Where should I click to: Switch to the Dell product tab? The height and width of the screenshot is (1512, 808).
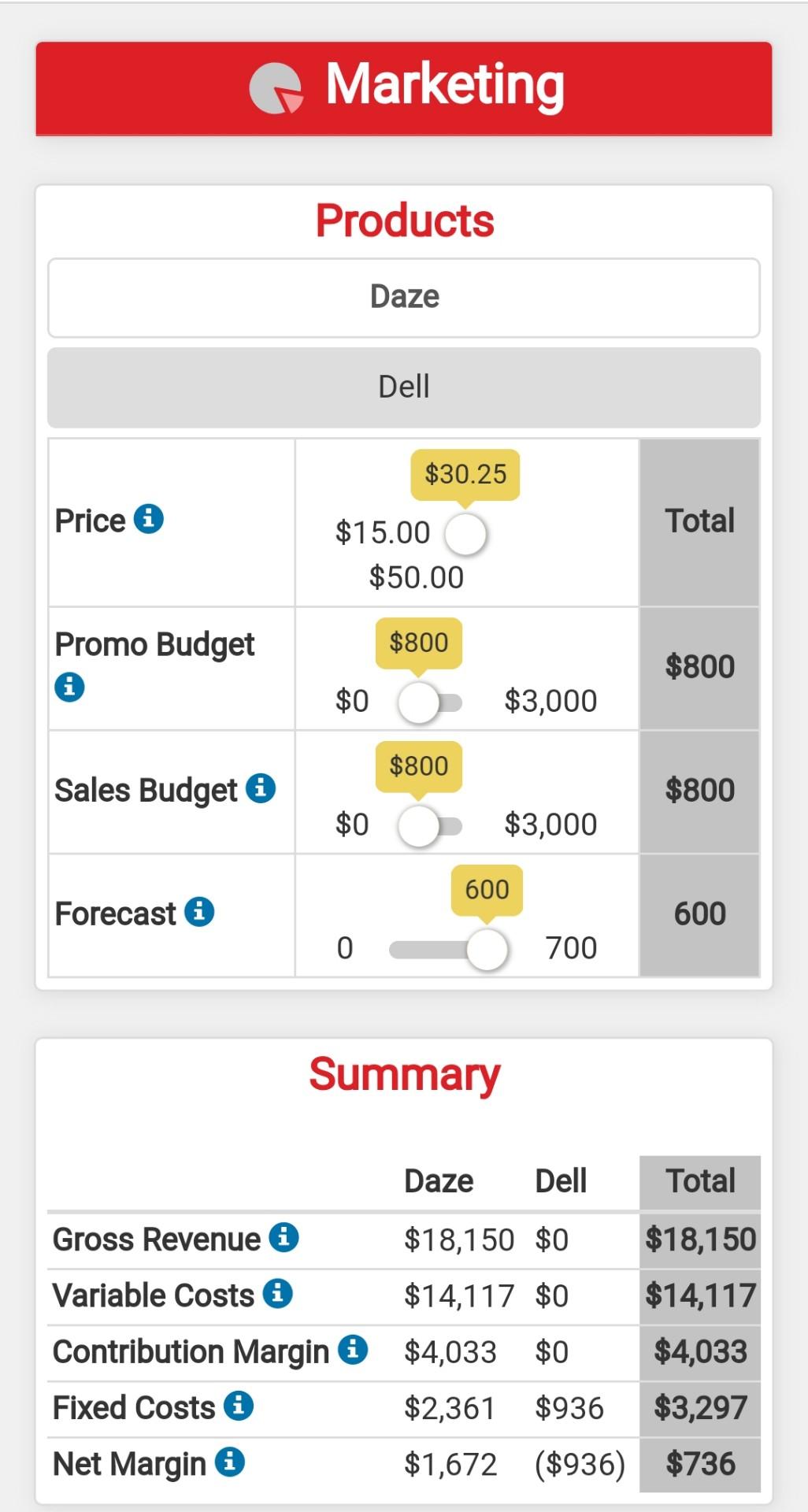point(404,387)
